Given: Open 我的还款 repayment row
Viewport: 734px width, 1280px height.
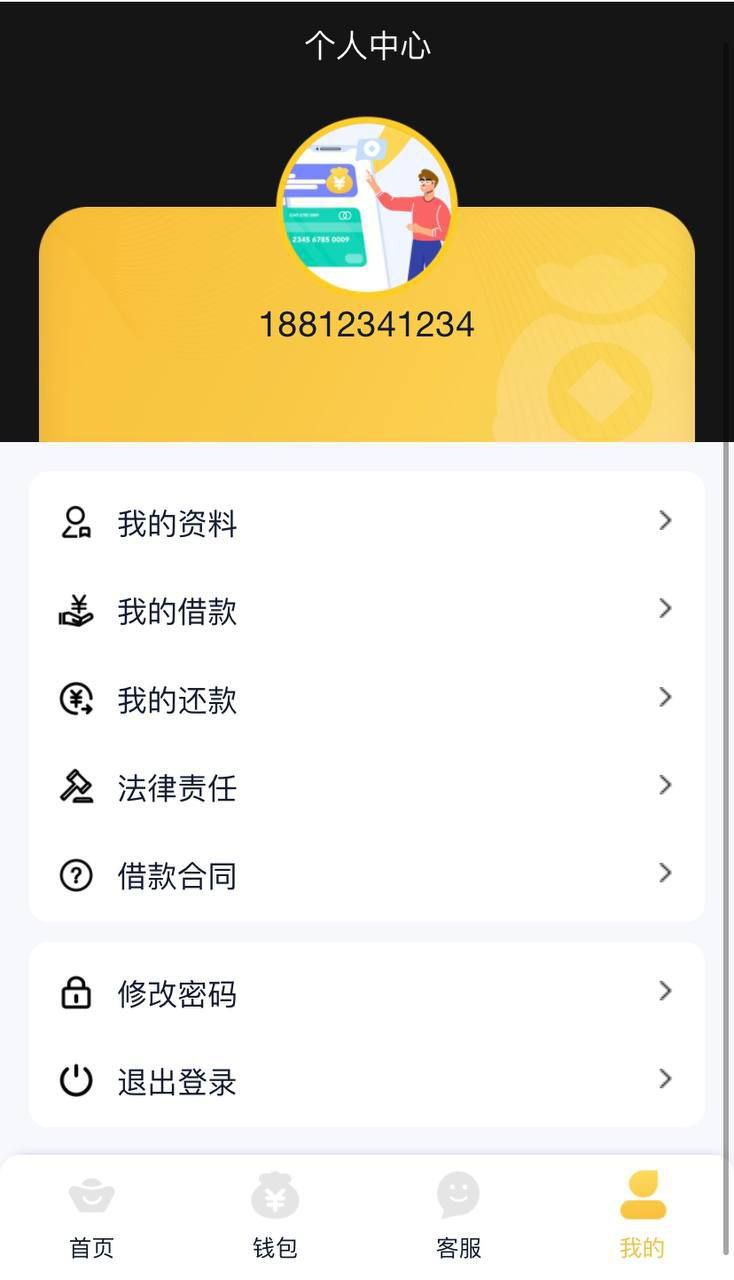Looking at the screenshot, I should pos(366,699).
